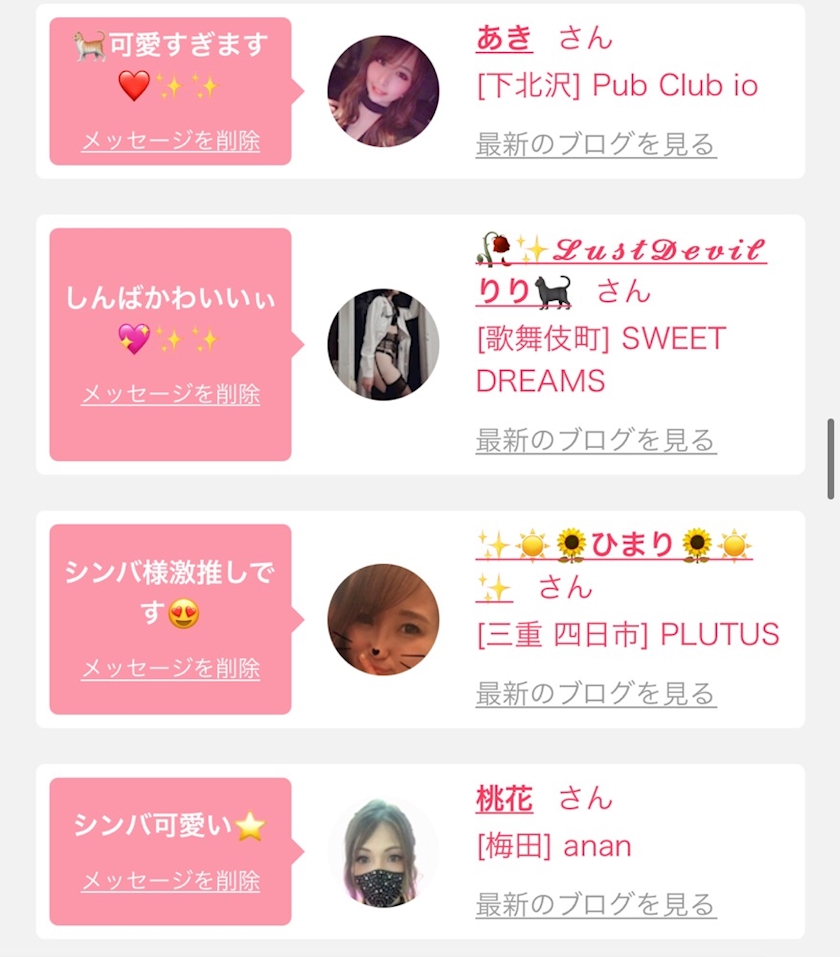Delete the シンバ可愛い message
Image resolution: width=840 pixels, height=957 pixels.
[x=170, y=880]
